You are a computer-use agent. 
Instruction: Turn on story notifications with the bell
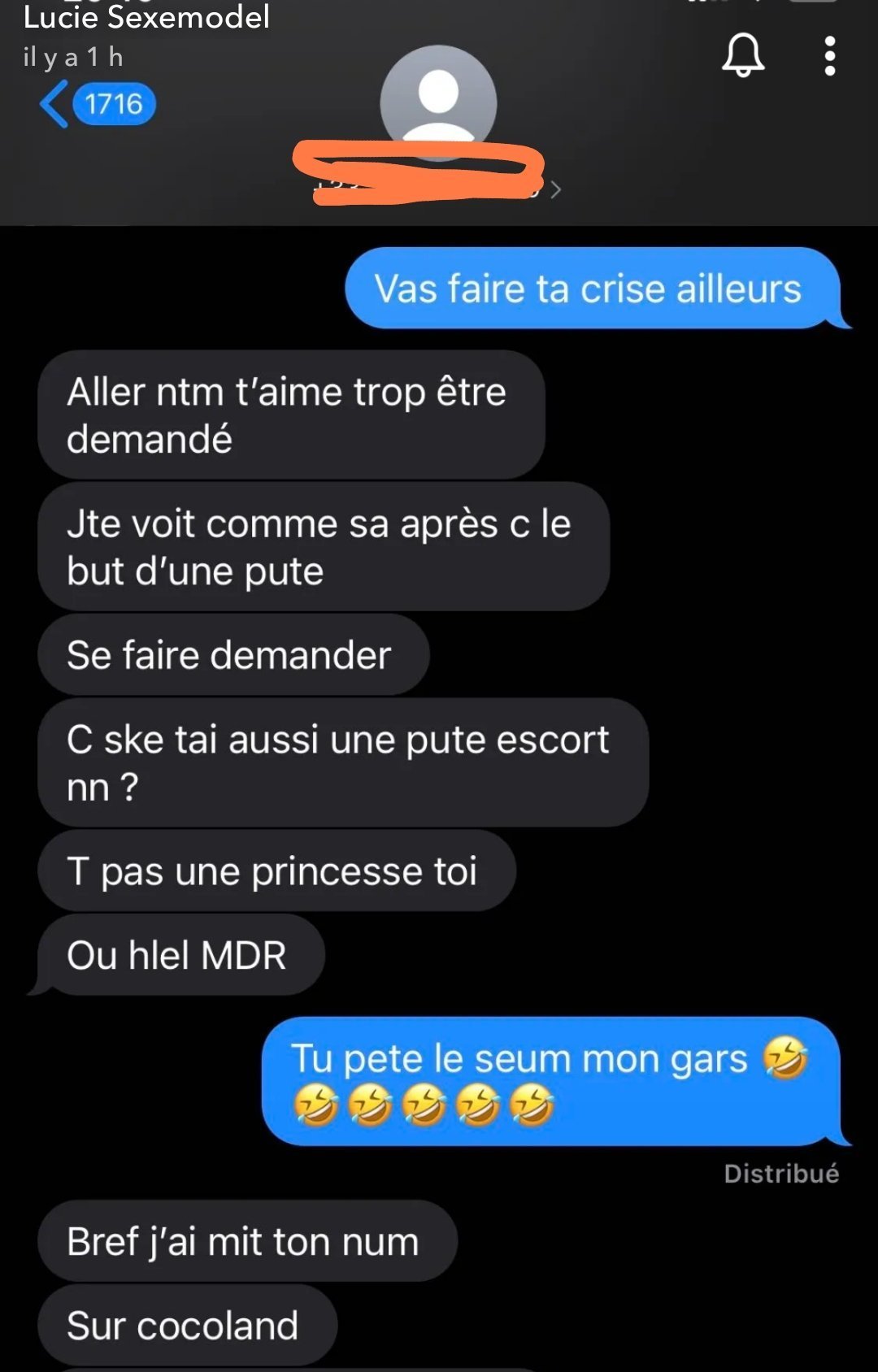click(743, 55)
